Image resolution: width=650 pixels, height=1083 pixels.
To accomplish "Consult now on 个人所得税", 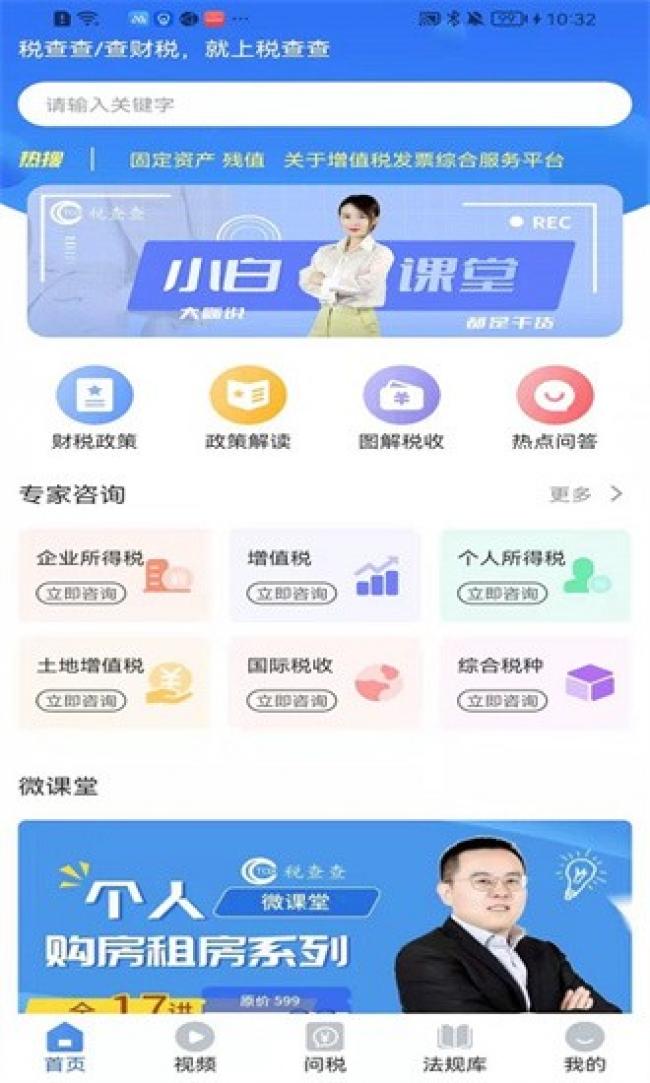I will click(x=502, y=593).
